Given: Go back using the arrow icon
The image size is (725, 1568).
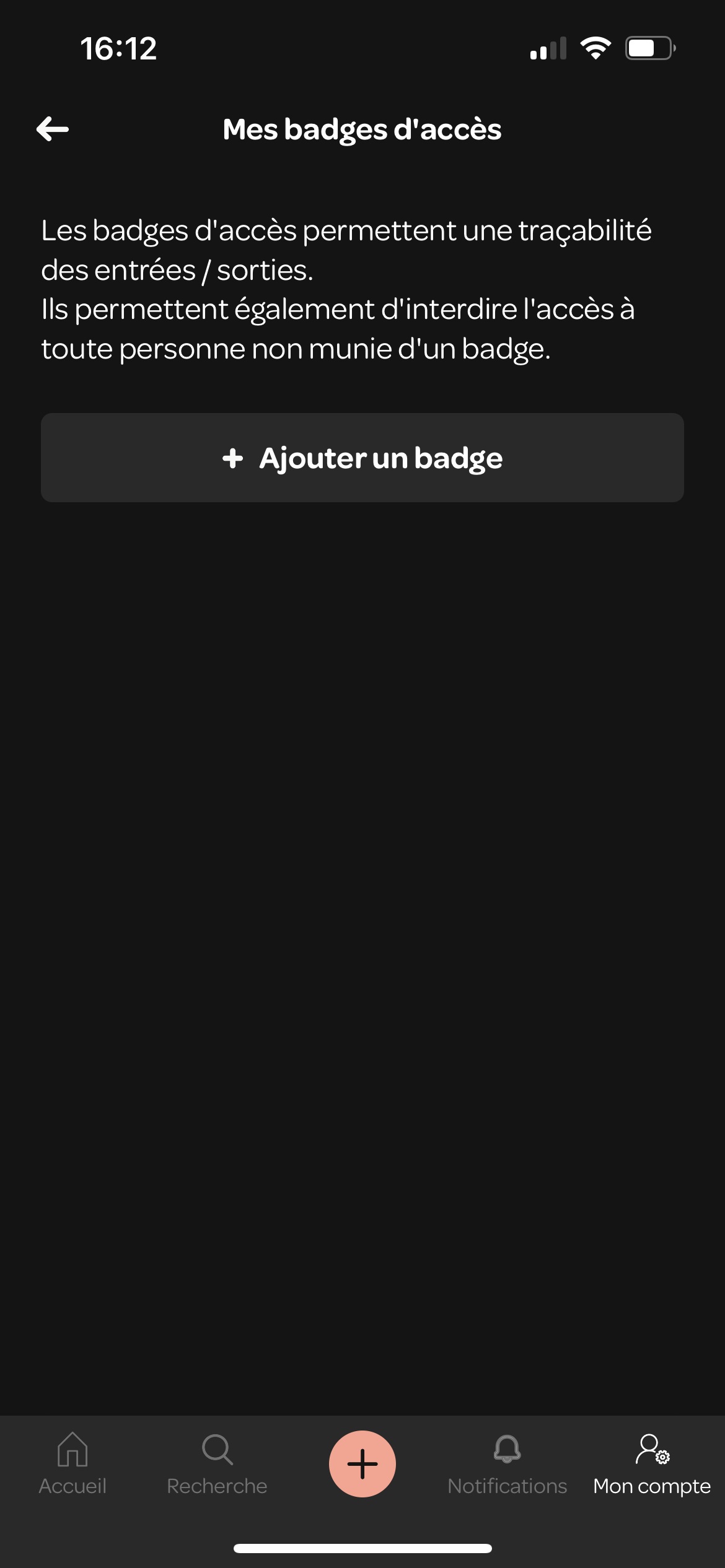Looking at the screenshot, I should (x=53, y=129).
